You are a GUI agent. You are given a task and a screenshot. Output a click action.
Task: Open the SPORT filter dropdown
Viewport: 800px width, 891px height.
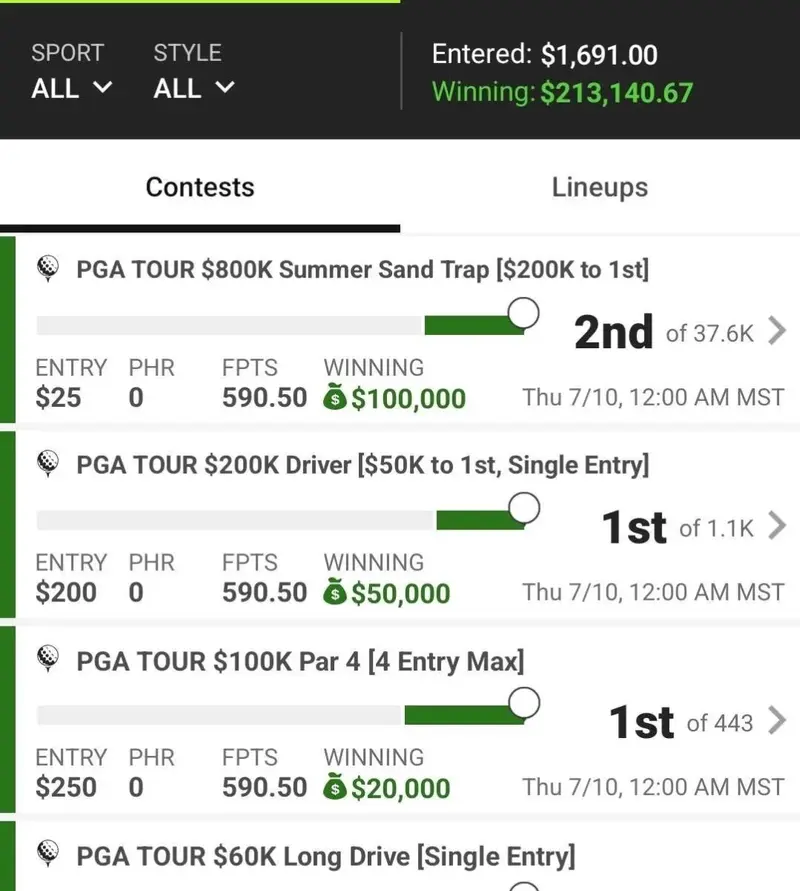(x=68, y=89)
